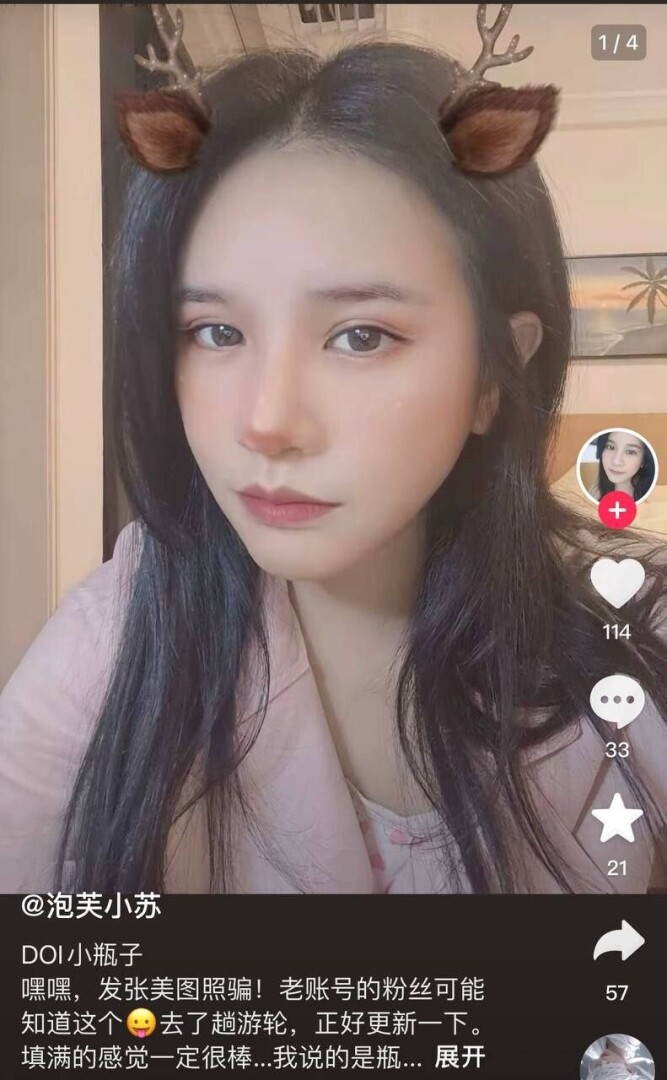Like this post with the heart icon
667x1080 pixels.
click(x=617, y=583)
